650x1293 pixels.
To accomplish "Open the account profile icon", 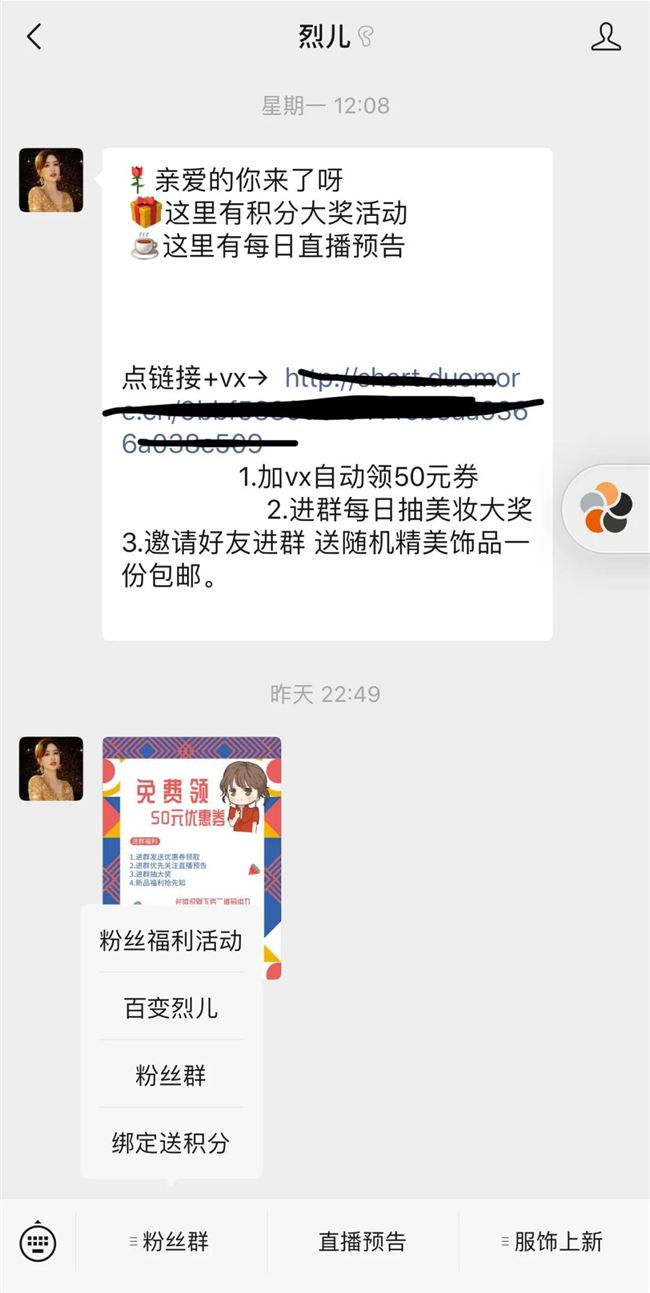I will (x=605, y=37).
